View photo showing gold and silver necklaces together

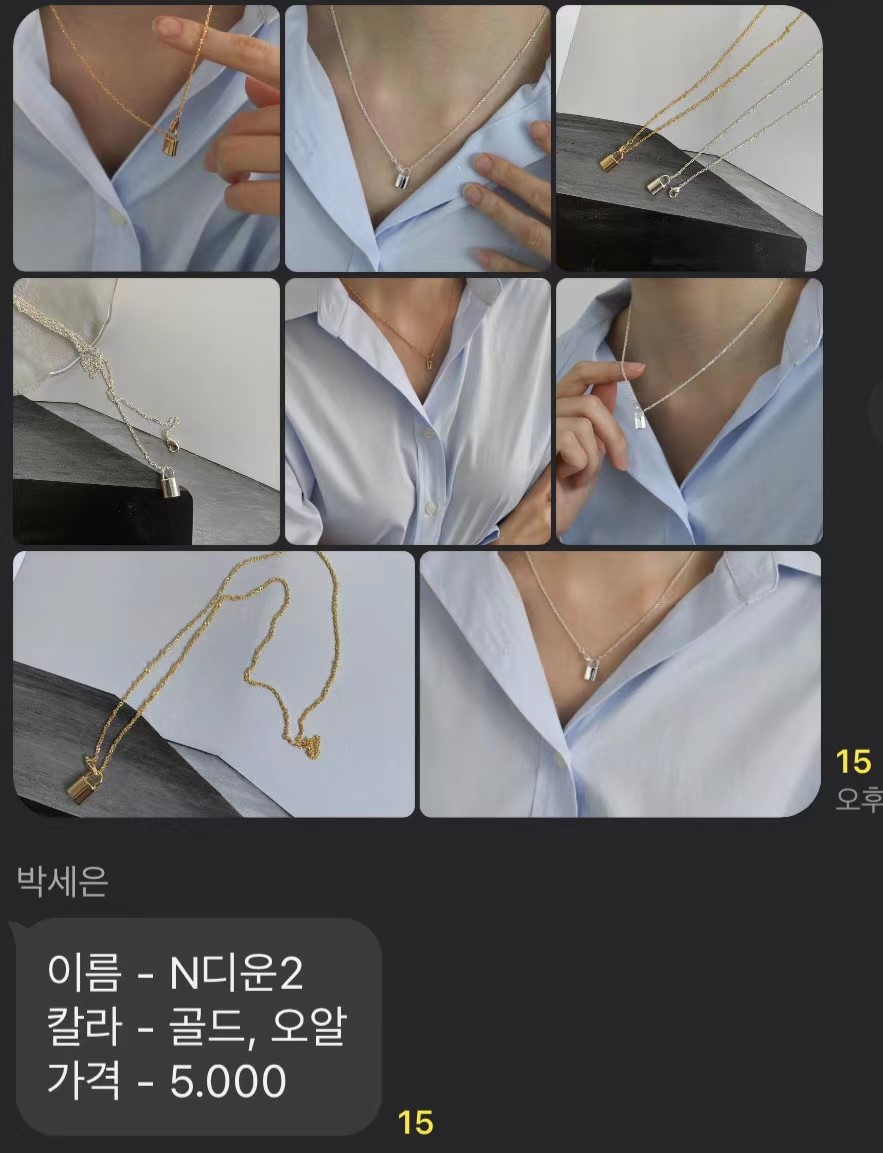[x=689, y=138]
